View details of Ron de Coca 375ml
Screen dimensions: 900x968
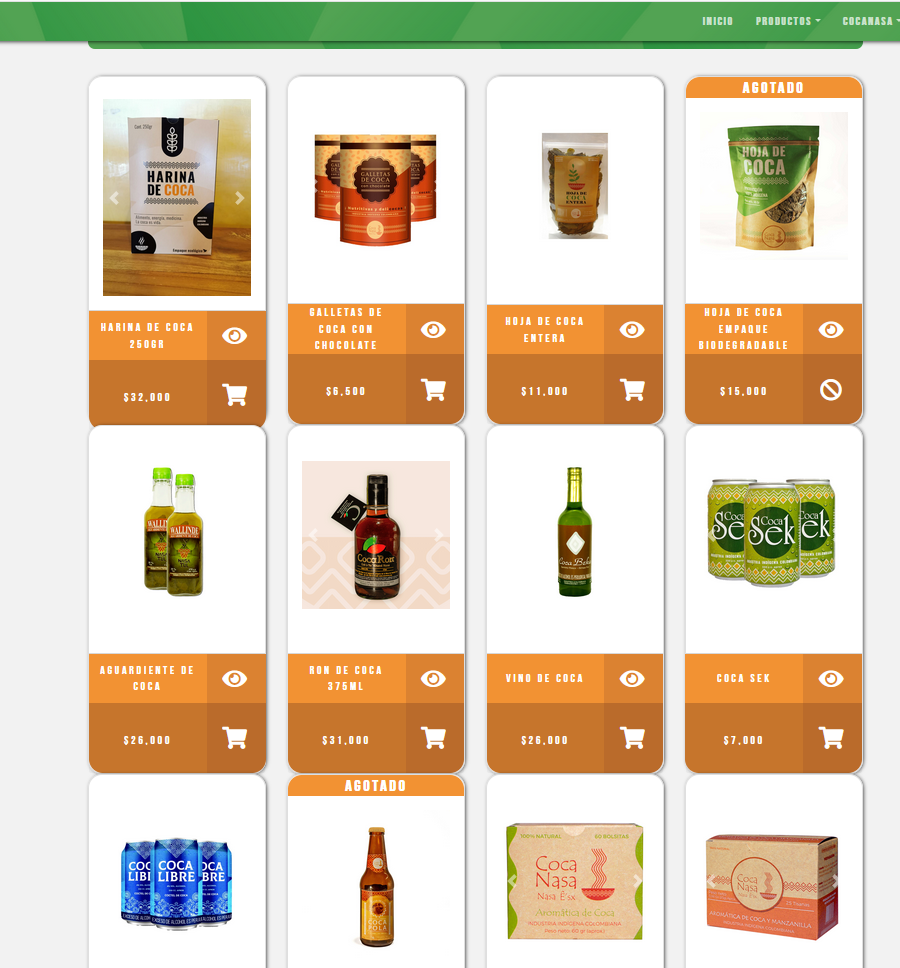(434, 679)
